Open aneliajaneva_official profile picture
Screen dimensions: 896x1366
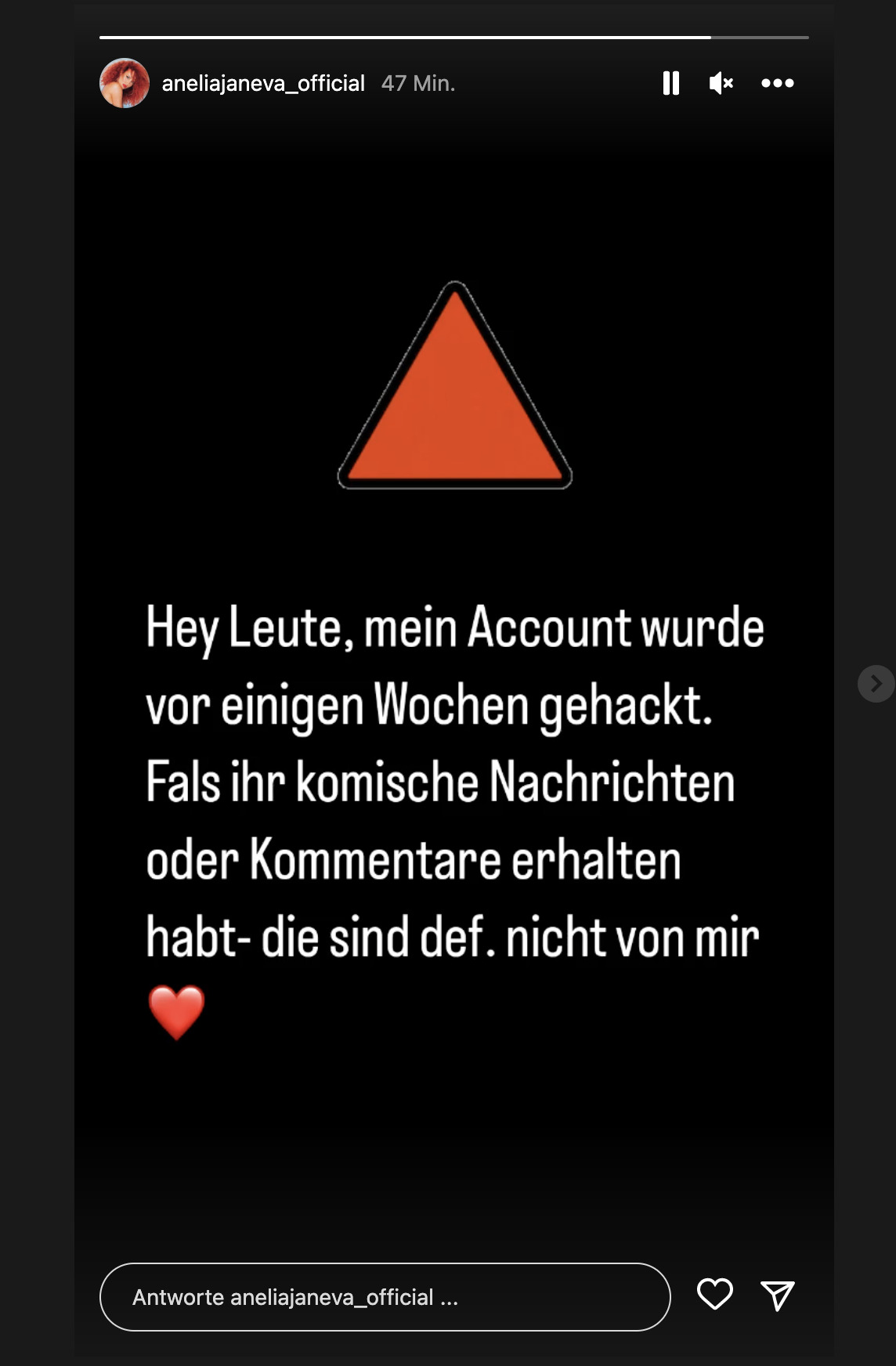pyautogui.click(x=125, y=83)
